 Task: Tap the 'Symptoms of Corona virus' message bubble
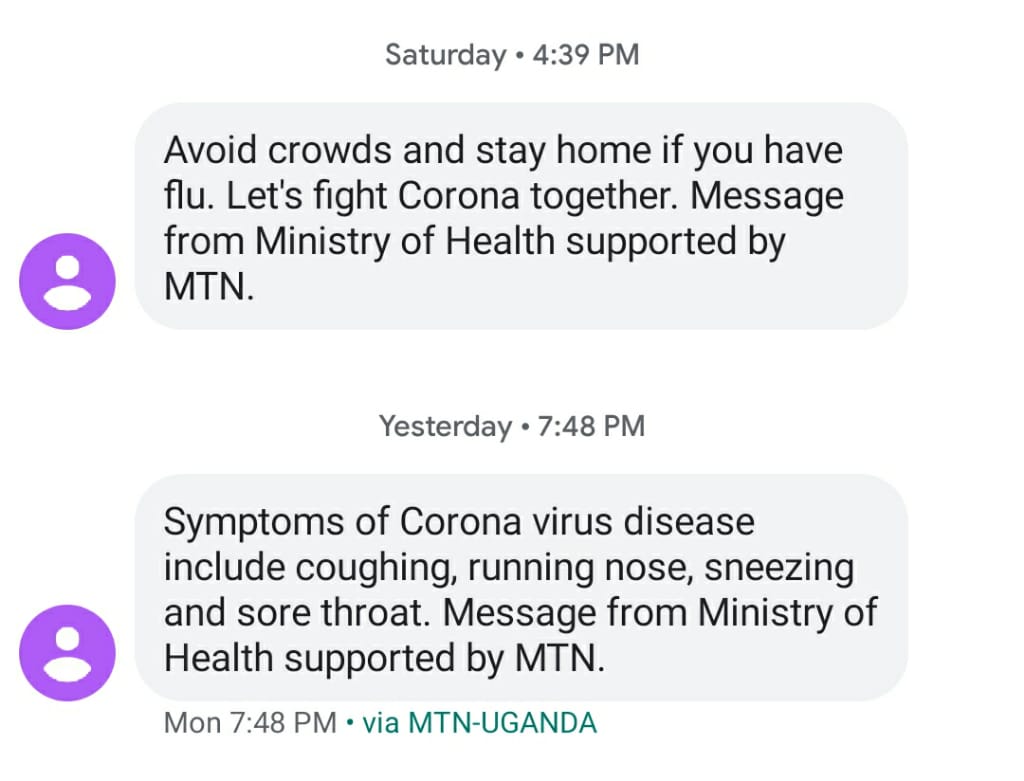(520, 588)
